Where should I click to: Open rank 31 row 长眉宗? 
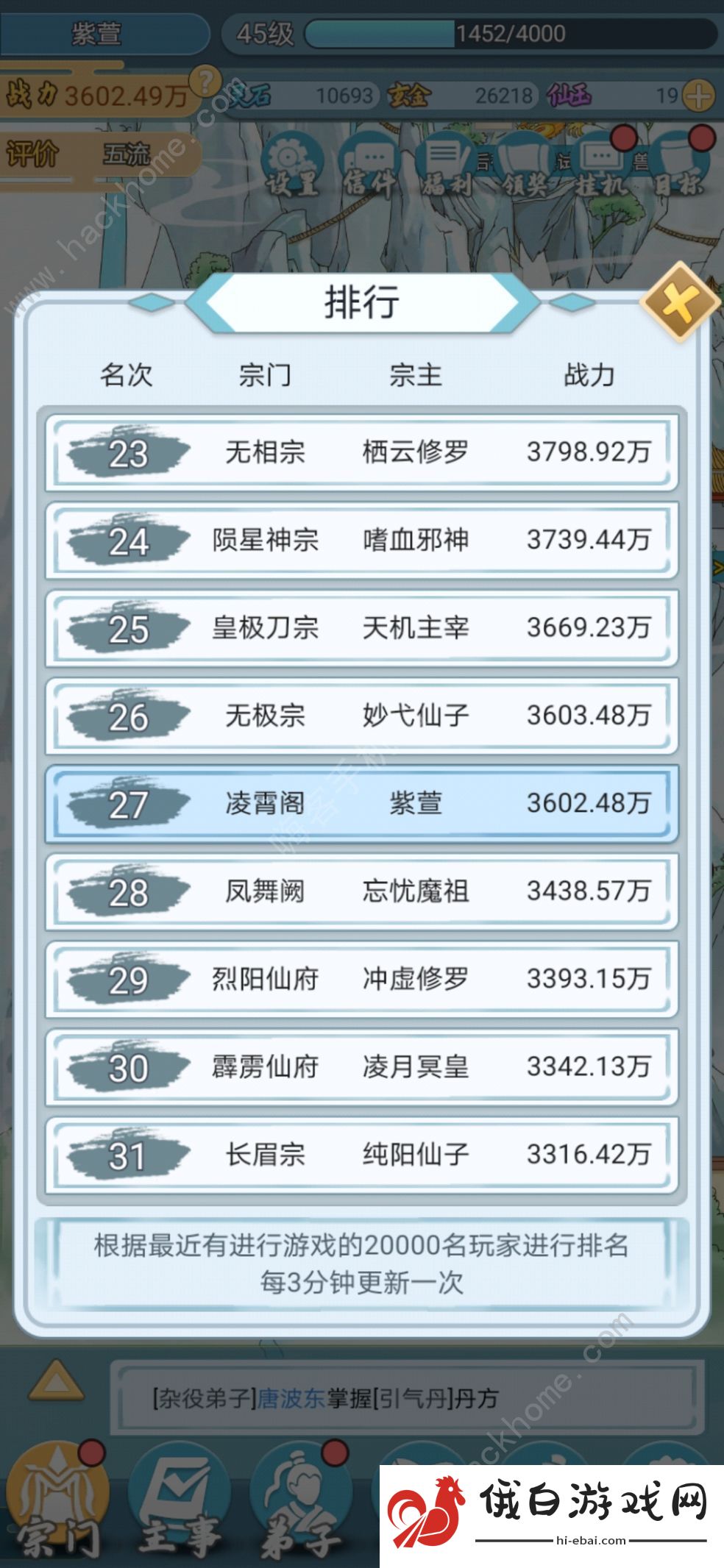point(361,1155)
